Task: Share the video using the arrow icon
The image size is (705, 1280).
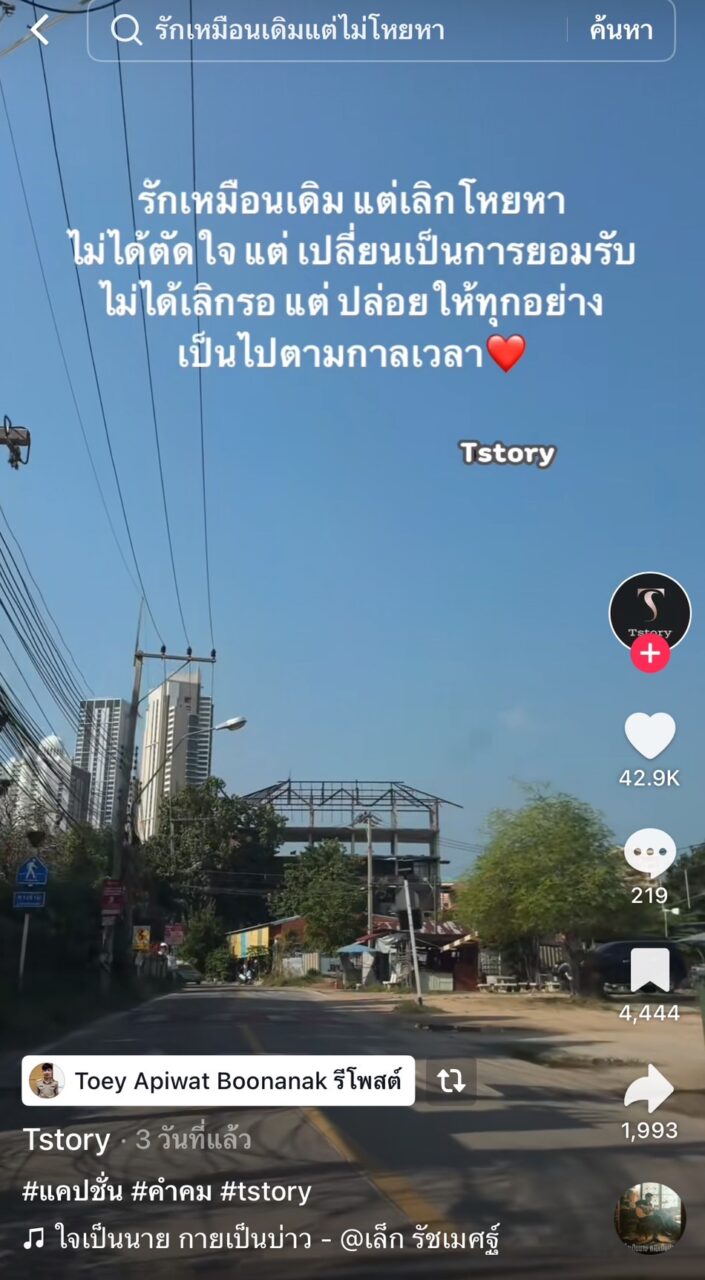Action: [649, 1088]
